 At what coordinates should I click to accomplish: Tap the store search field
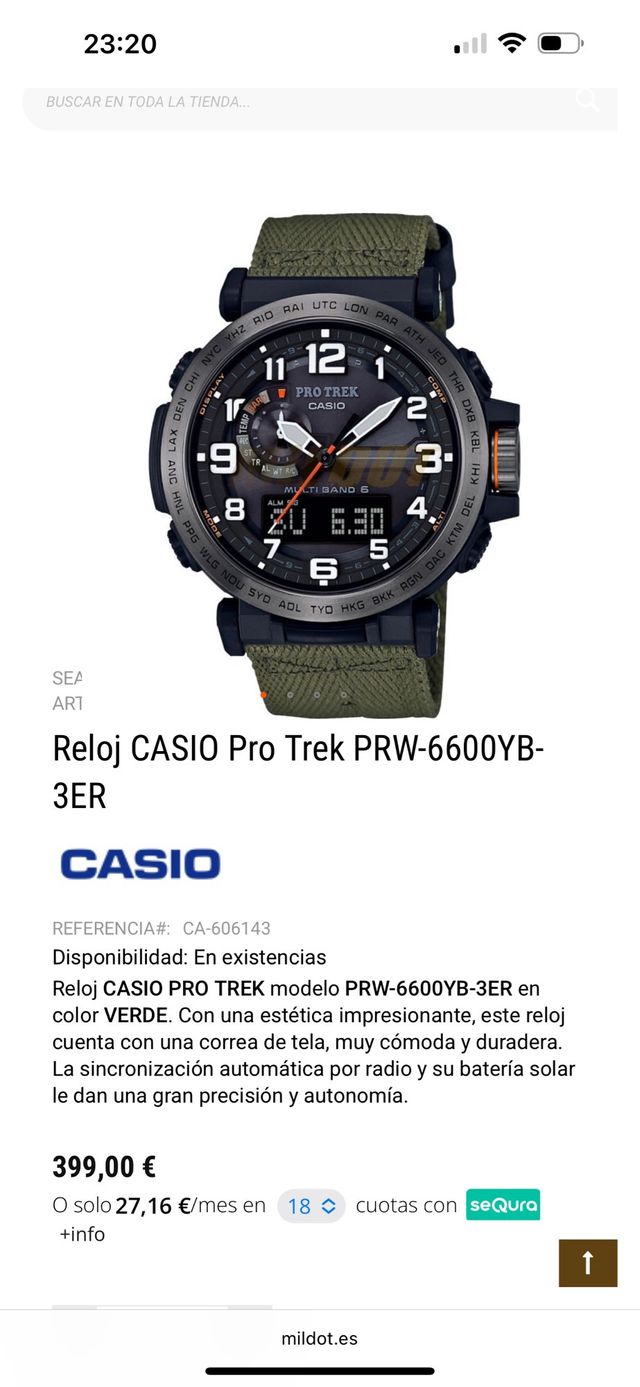point(300,102)
